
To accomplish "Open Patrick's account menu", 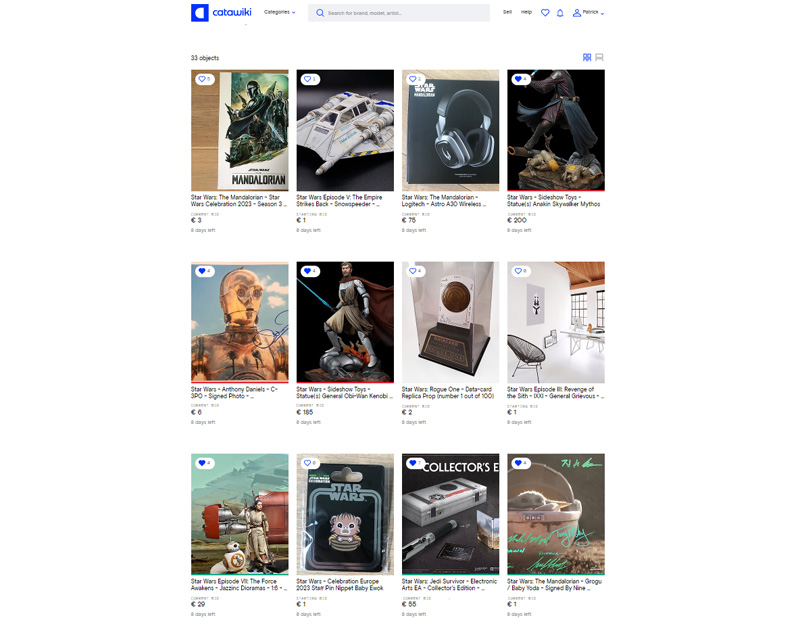I will (589, 13).
